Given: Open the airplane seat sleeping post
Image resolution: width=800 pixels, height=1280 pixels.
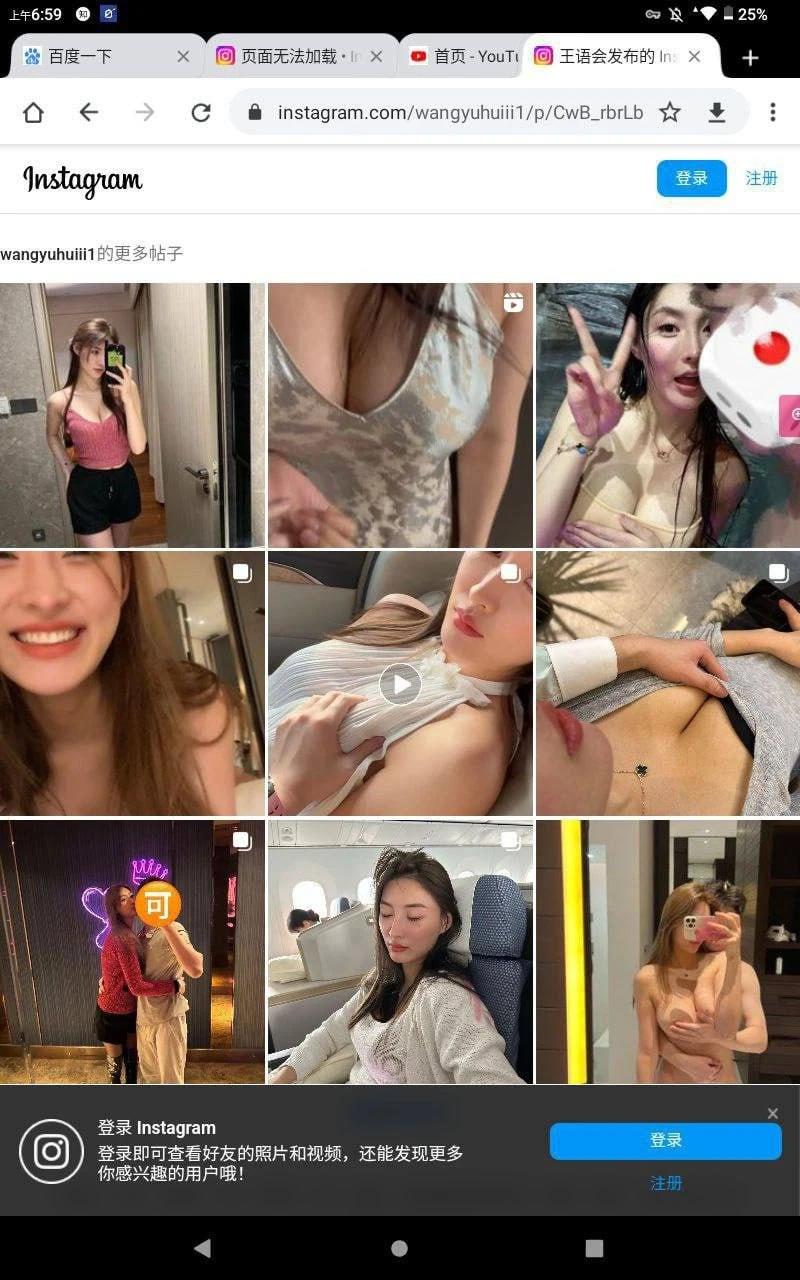Looking at the screenshot, I should tap(400, 952).
